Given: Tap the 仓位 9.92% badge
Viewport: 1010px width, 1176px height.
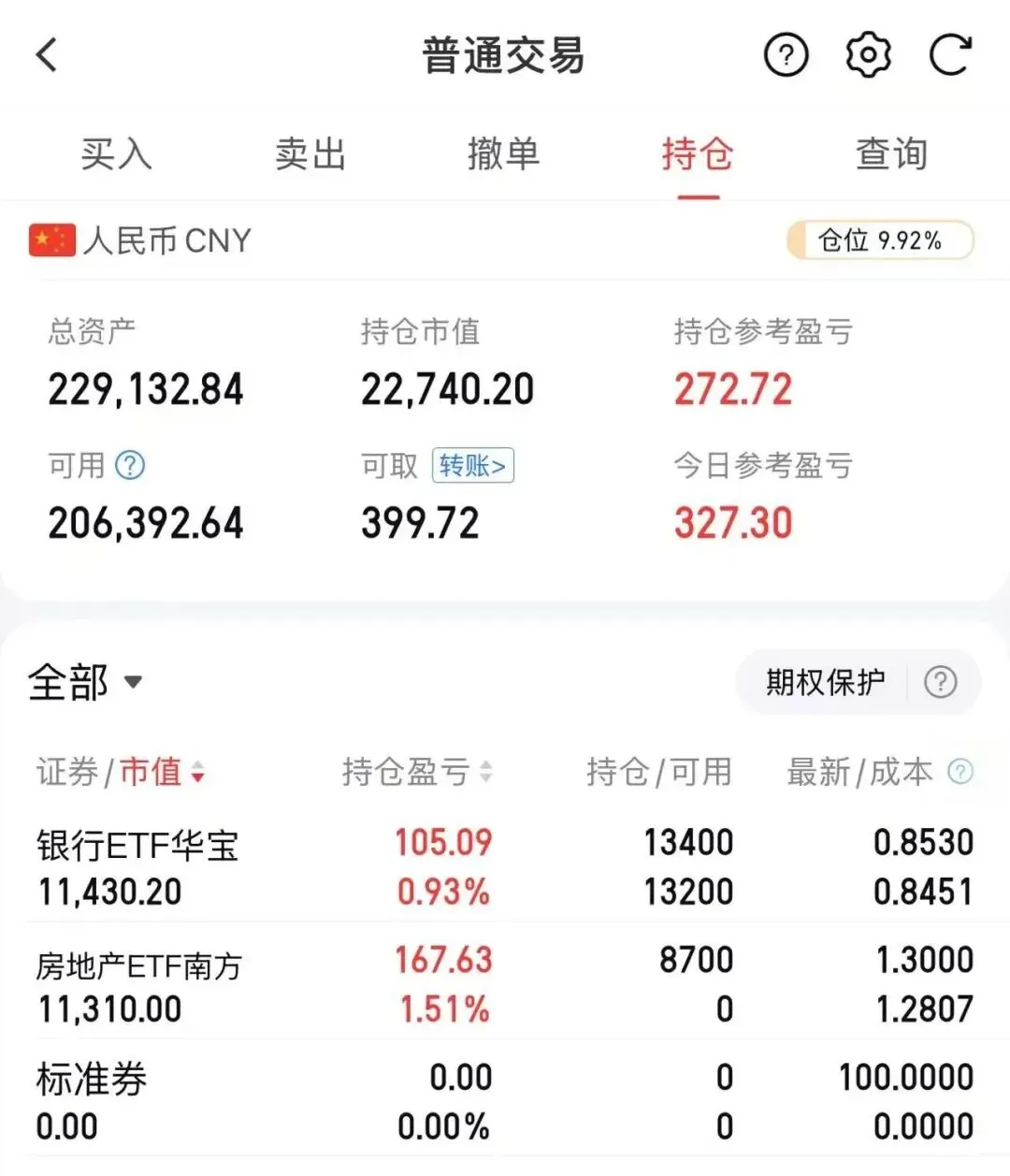Looking at the screenshot, I should coord(880,240).
